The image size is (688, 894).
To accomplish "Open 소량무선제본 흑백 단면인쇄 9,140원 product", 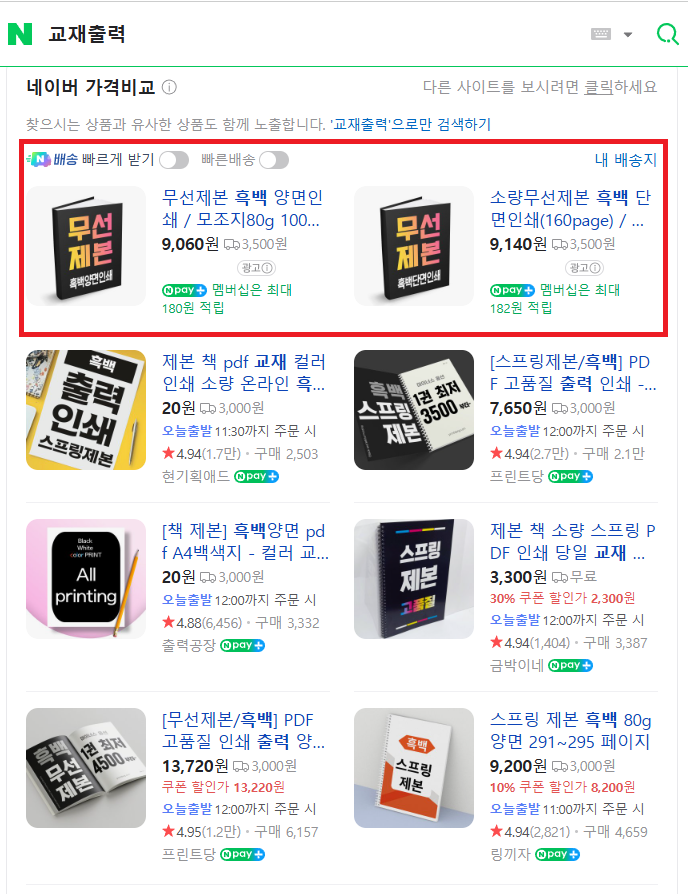I will tap(568, 208).
